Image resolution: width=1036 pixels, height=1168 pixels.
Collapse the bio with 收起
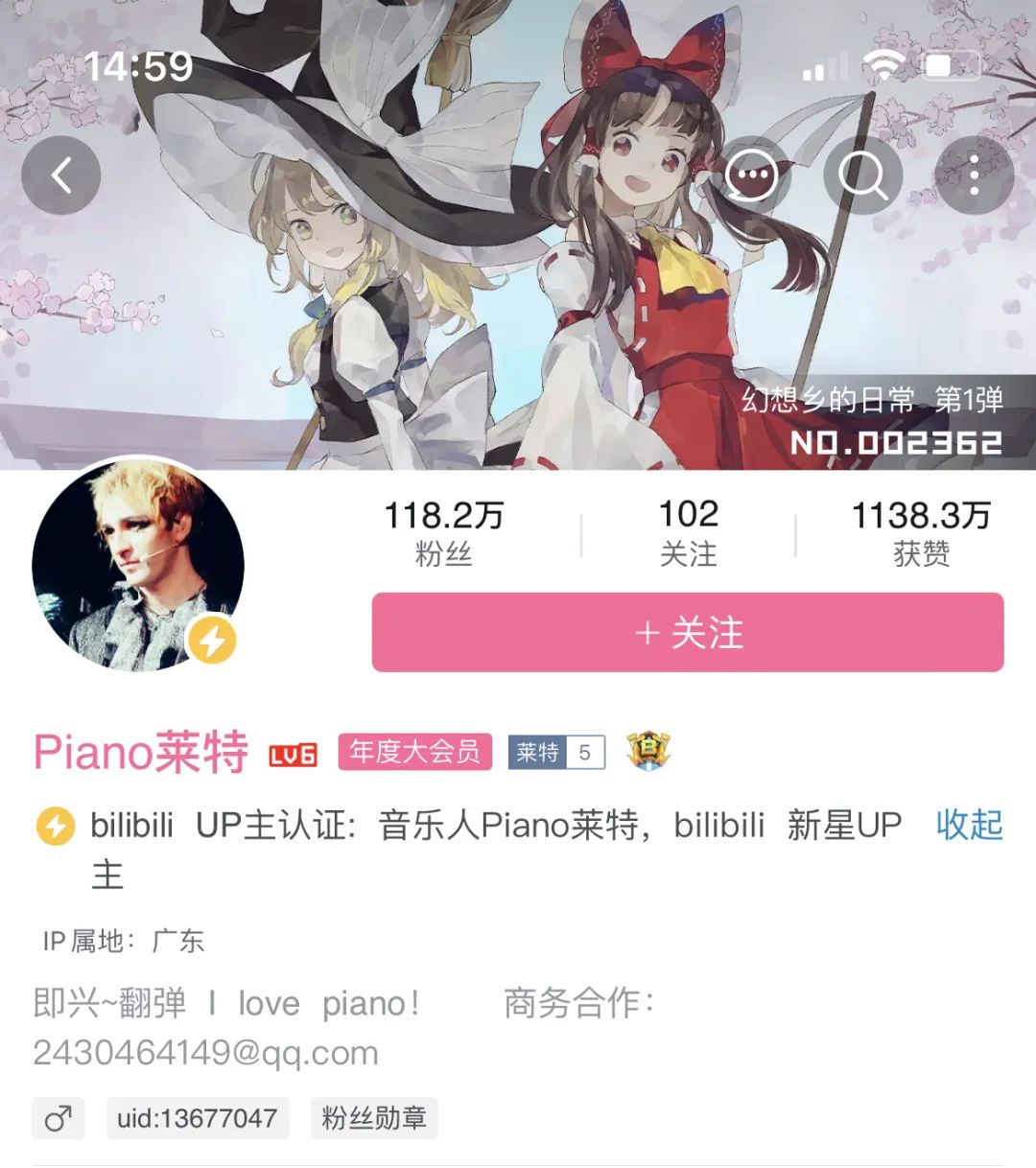point(969,825)
